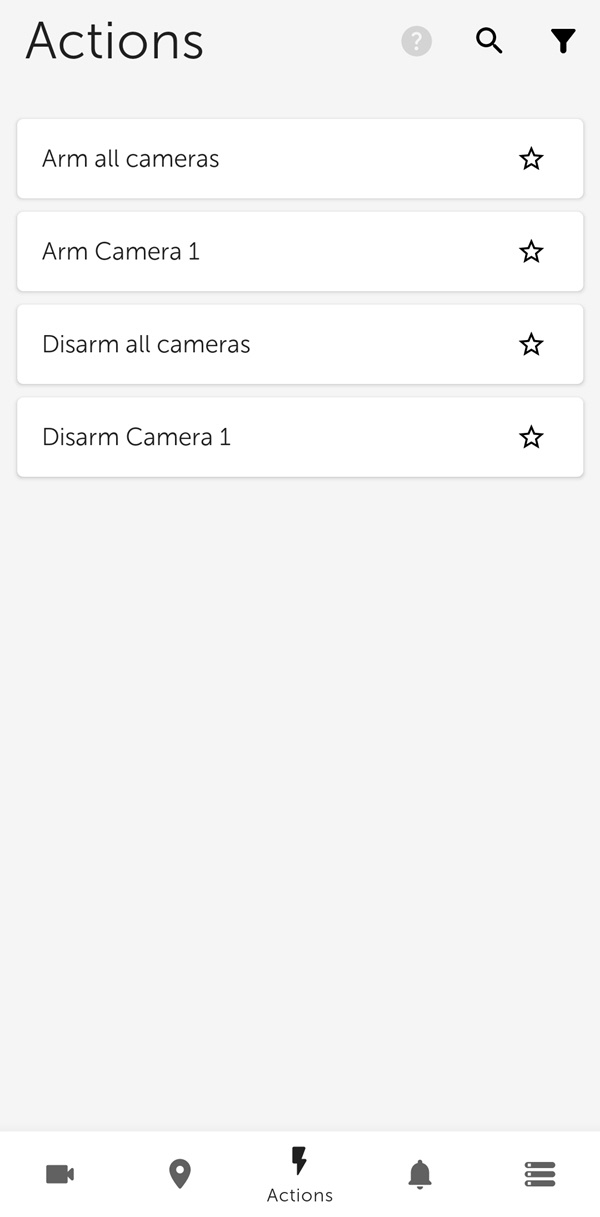Go to the map location tab
This screenshot has height=1217, width=600.
(180, 1174)
